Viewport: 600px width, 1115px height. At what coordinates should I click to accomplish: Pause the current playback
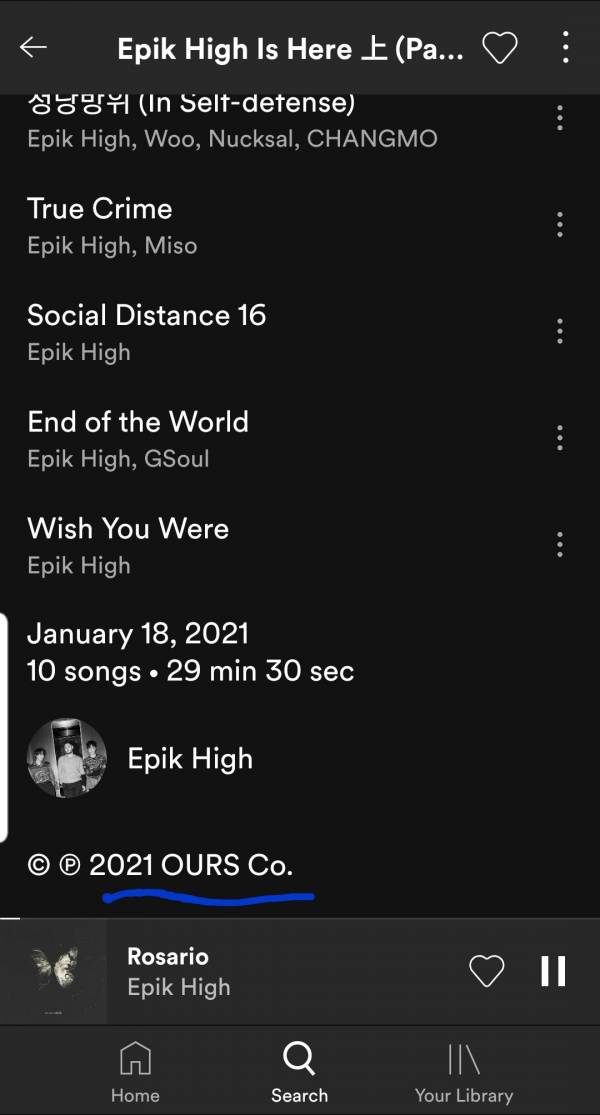(553, 971)
